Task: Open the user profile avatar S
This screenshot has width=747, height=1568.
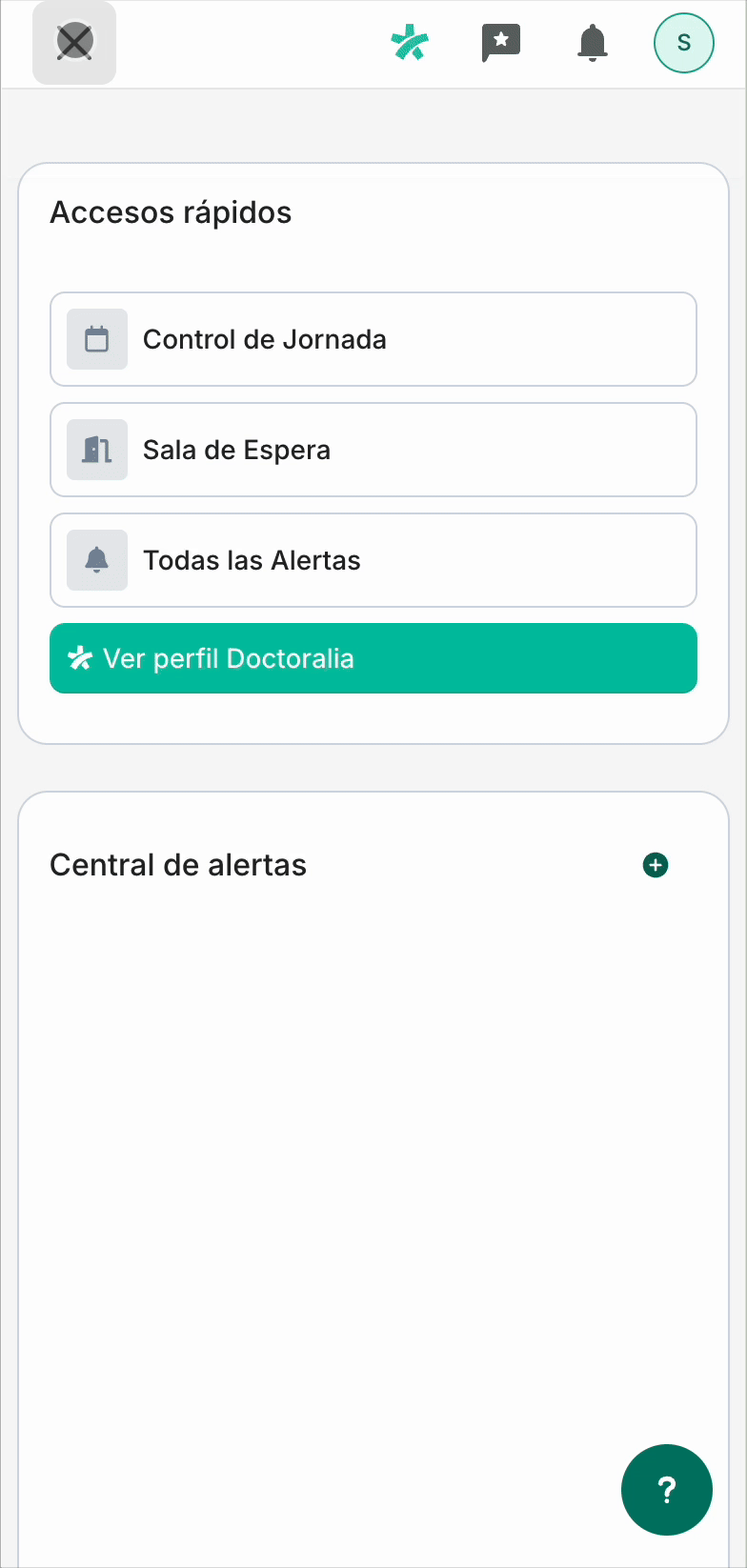Action: 683,43
